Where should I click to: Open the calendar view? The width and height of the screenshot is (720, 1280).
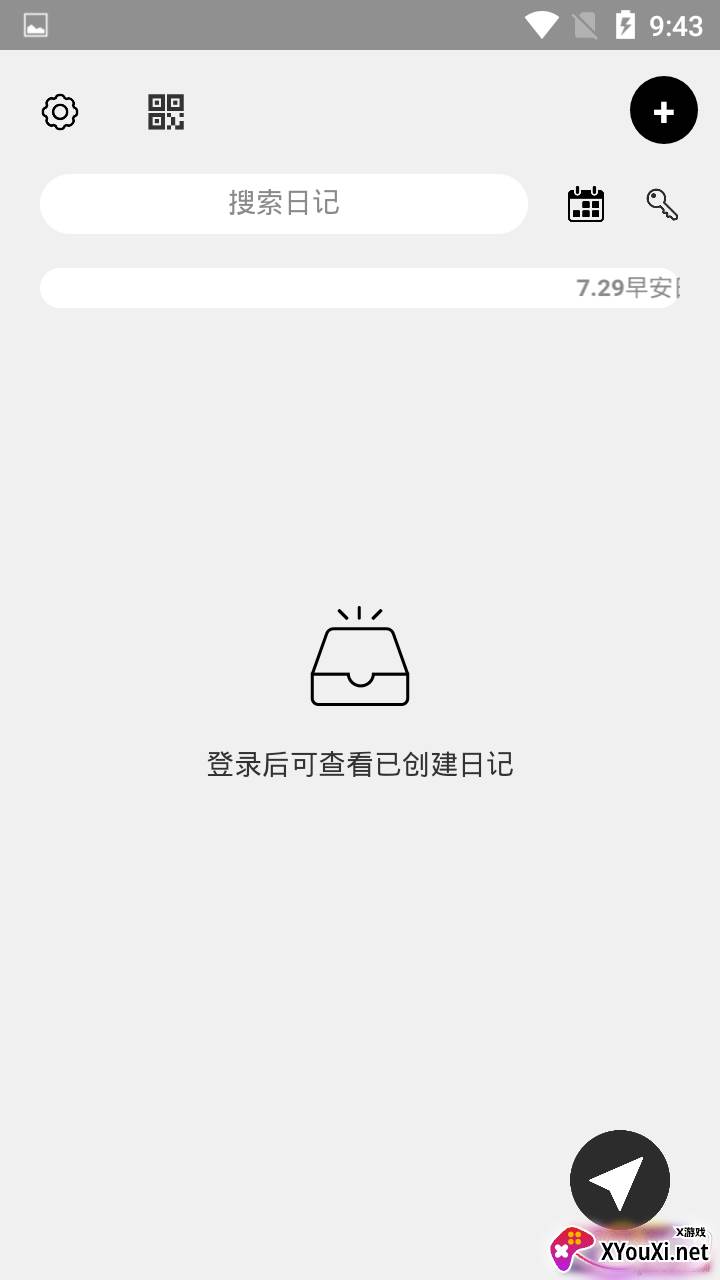pos(586,204)
